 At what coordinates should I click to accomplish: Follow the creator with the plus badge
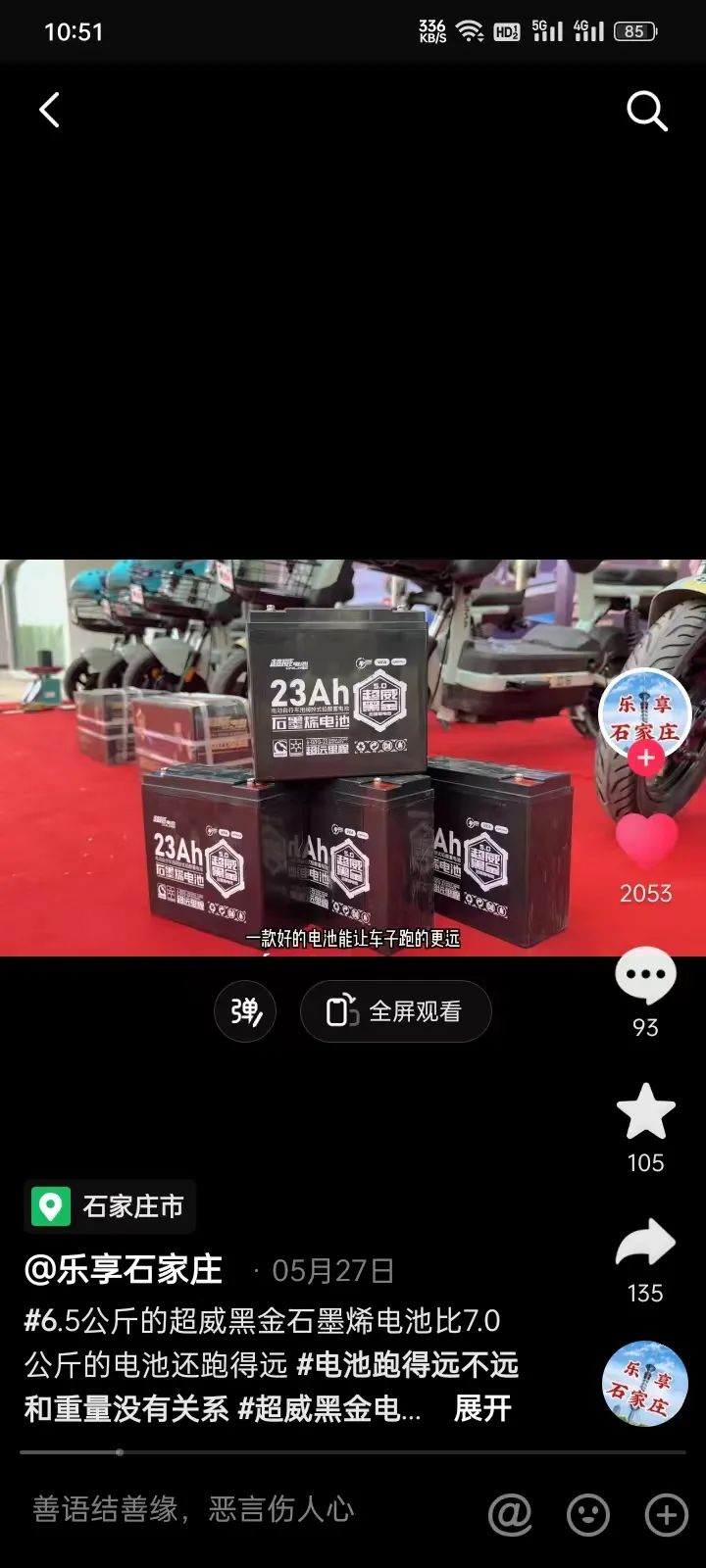645,758
